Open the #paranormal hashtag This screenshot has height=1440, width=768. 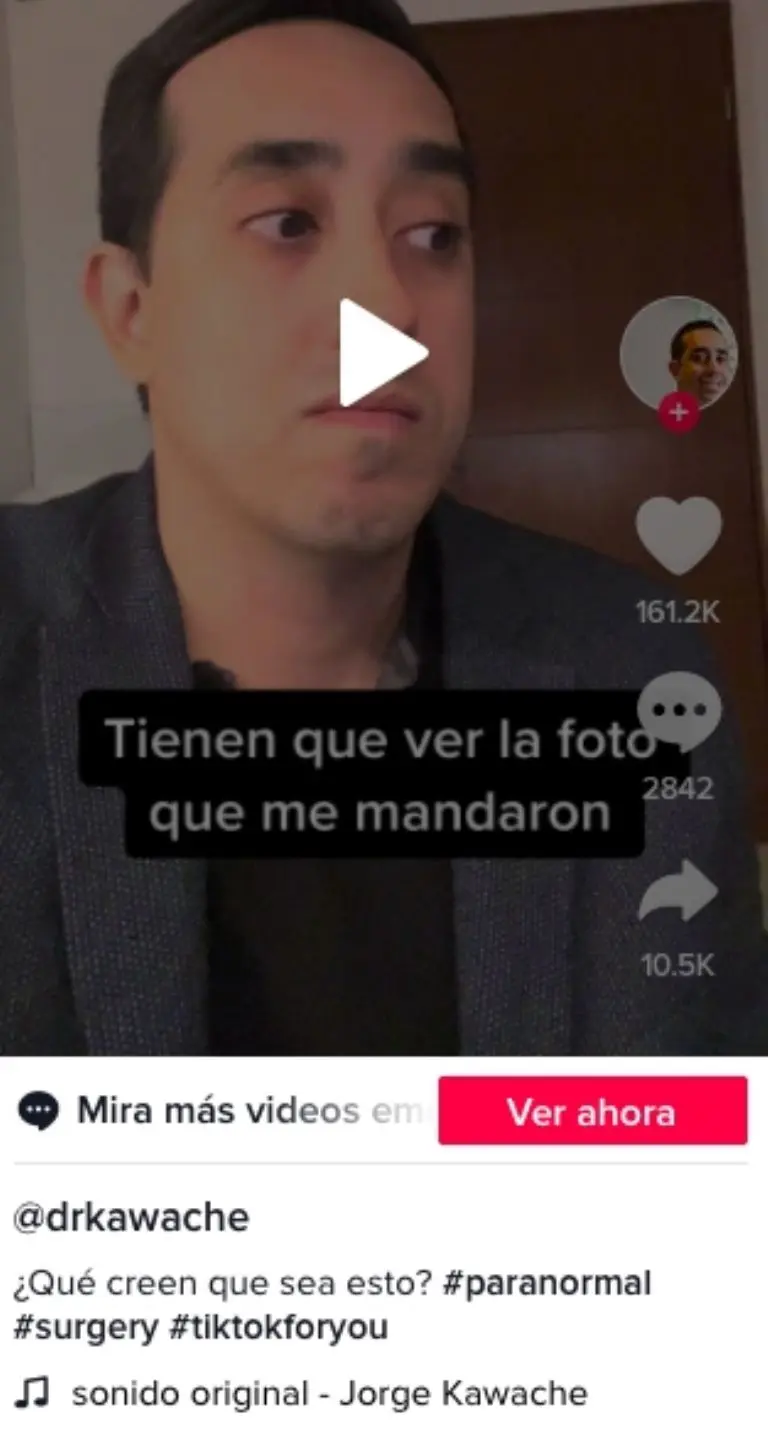(545, 1283)
